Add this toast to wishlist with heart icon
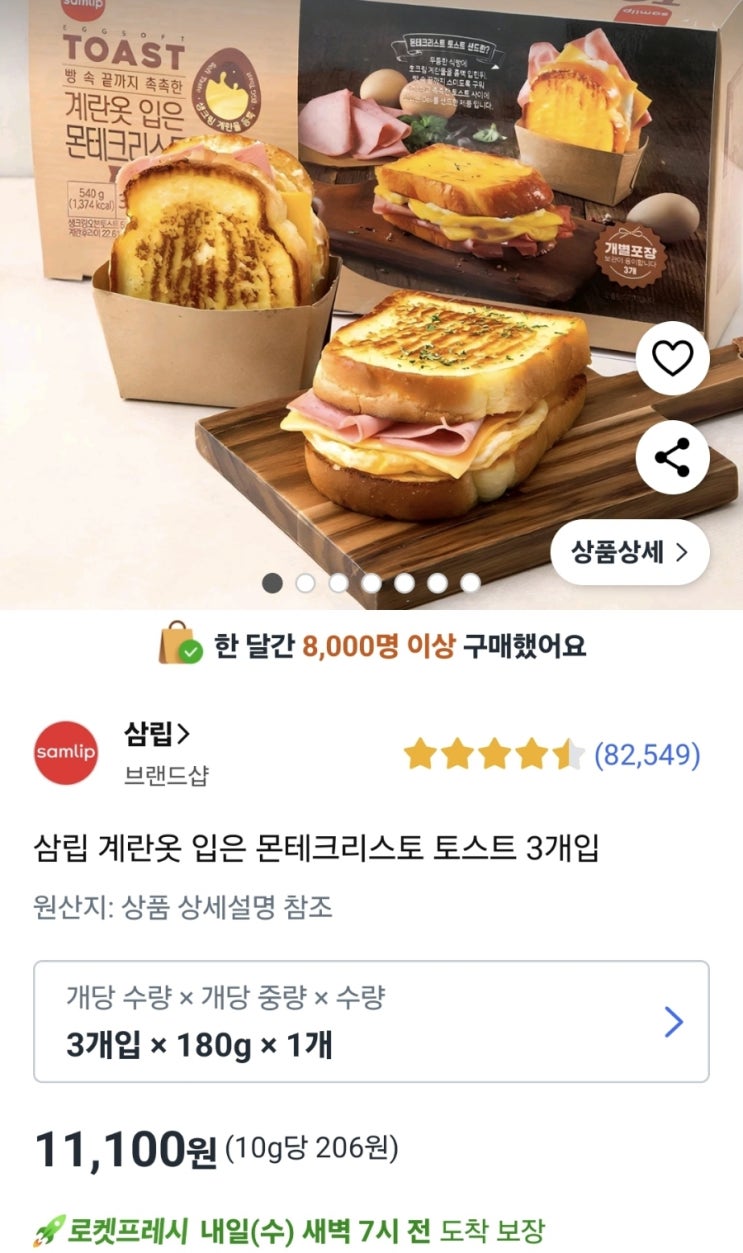Image resolution: width=743 pixels, height=1253 pixels. [672, 358]
